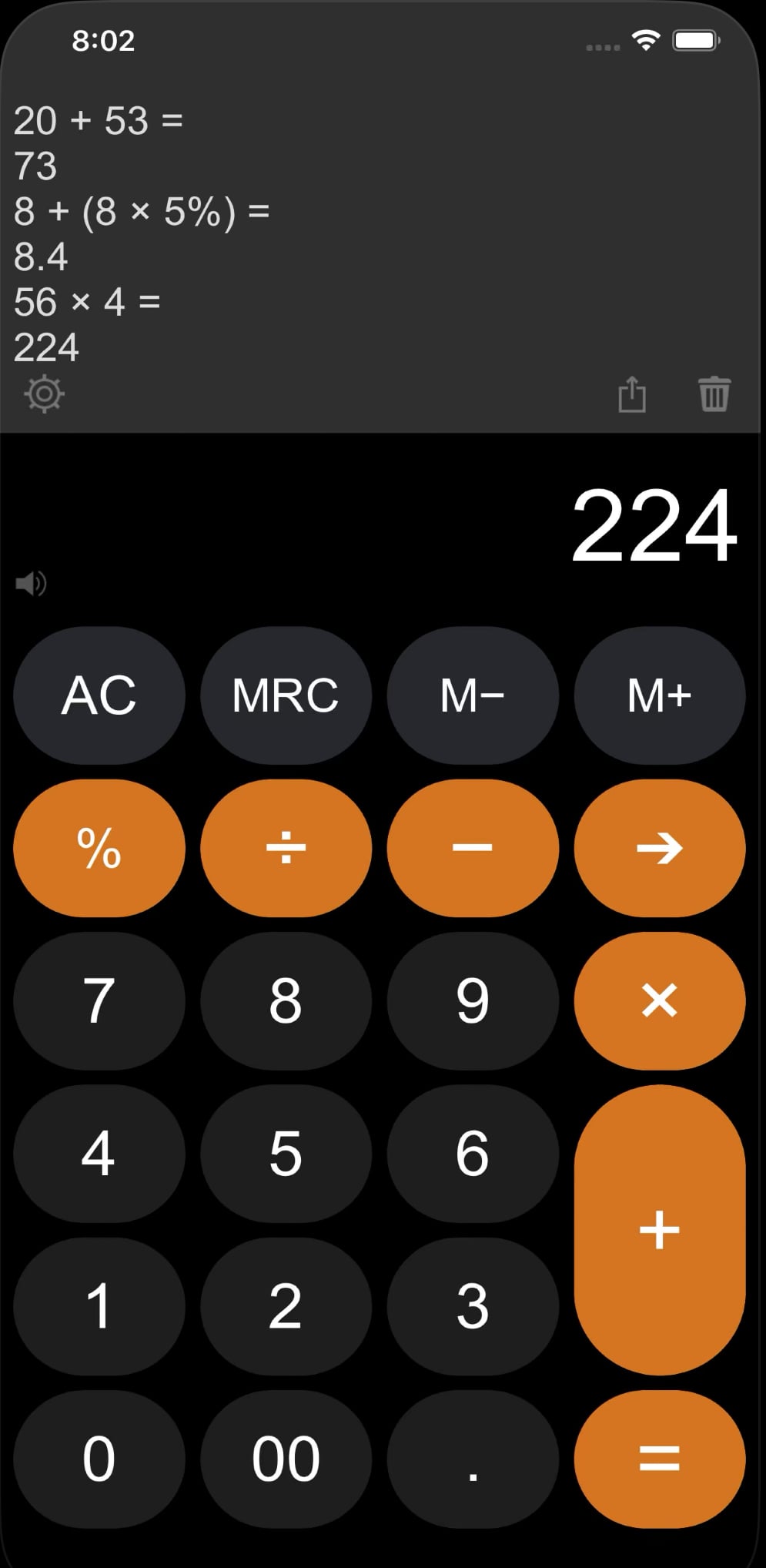Enter double zero 00
The height and width of the screenshot is (1568, 766).
click(286, 1459)
